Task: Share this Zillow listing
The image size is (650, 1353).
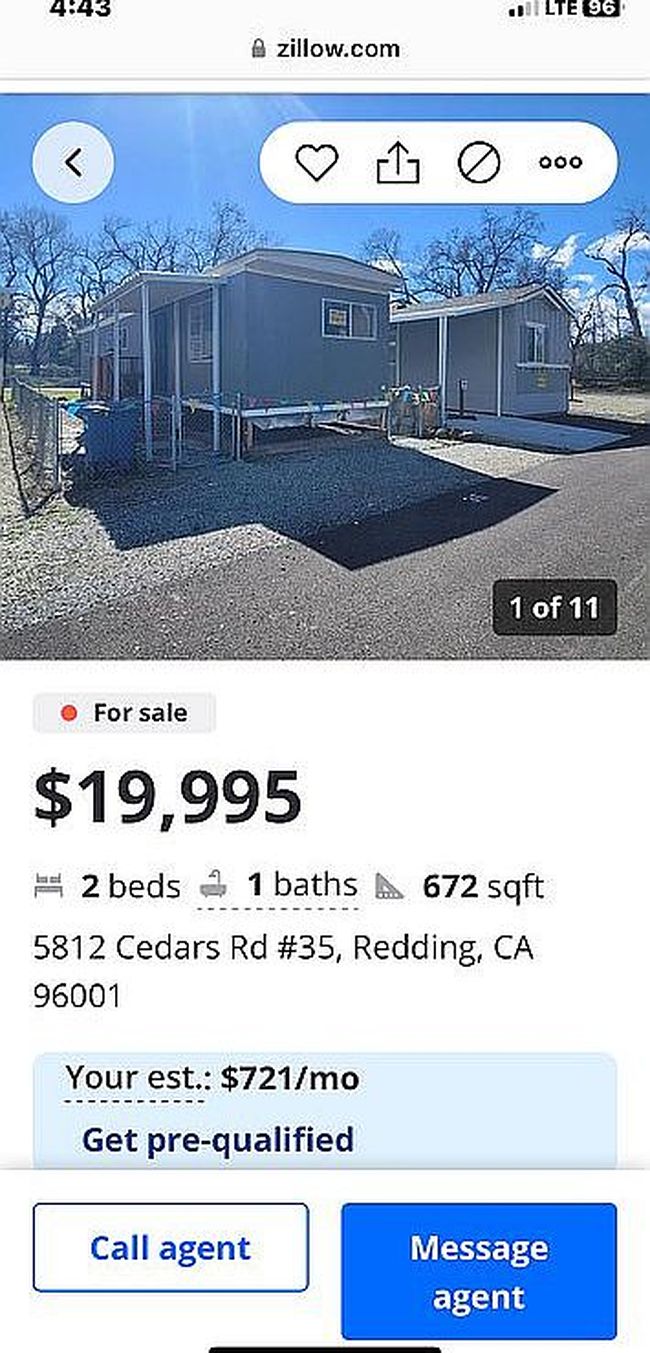Action: pyautogui.click(x=397, y=162)
